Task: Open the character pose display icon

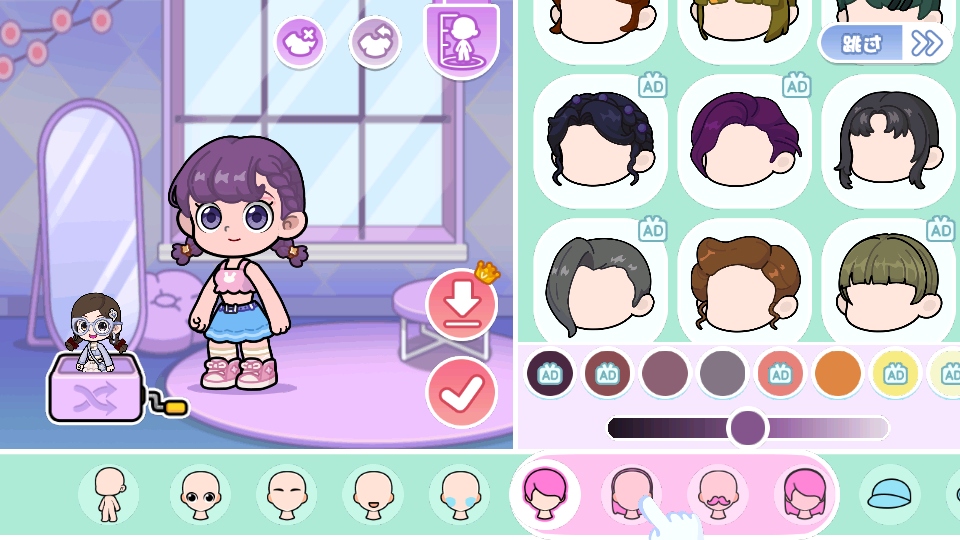Action: [x=462, y=40]
